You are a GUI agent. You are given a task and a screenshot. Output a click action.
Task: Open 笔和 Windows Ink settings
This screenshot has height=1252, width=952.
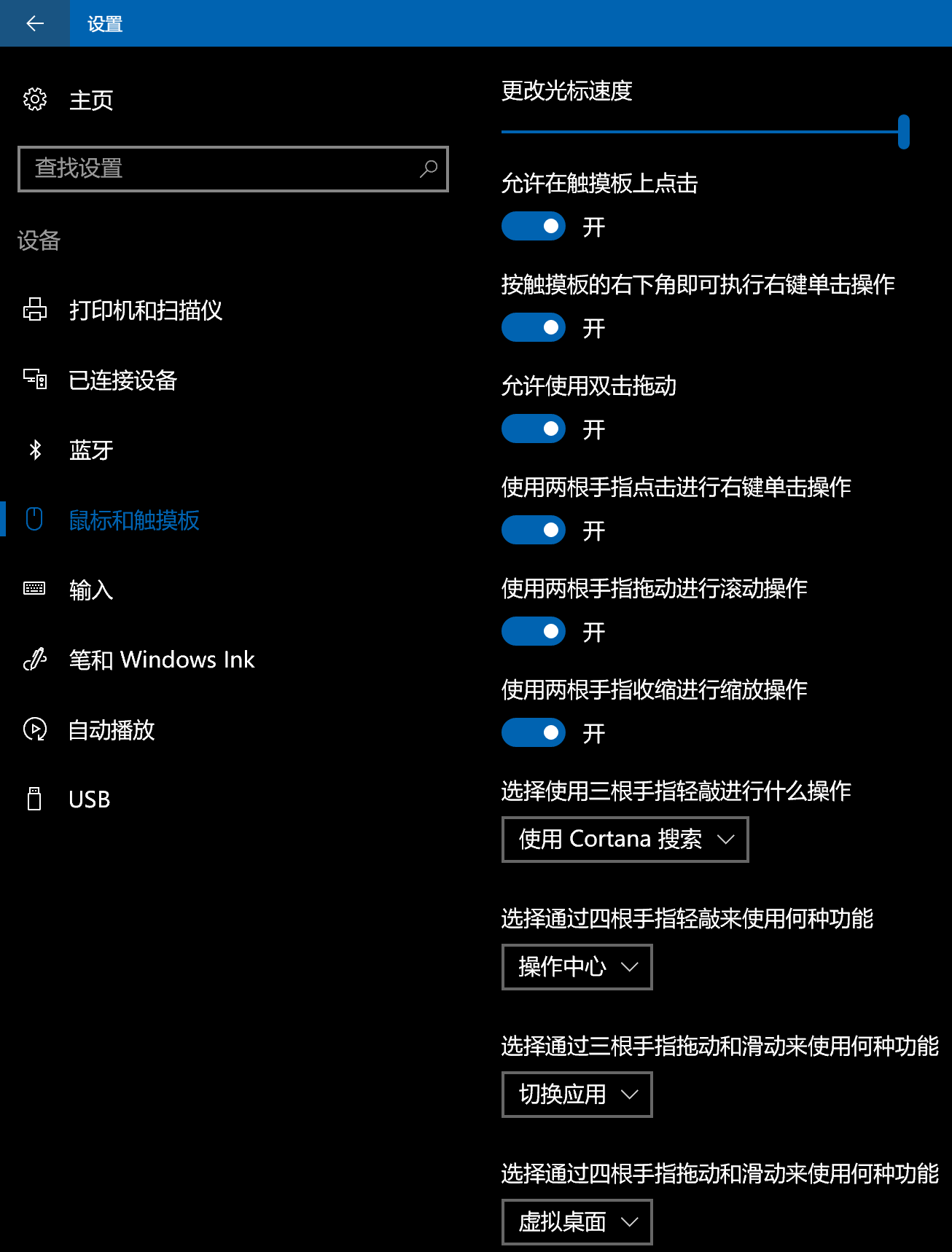click(x=161, y=660)
